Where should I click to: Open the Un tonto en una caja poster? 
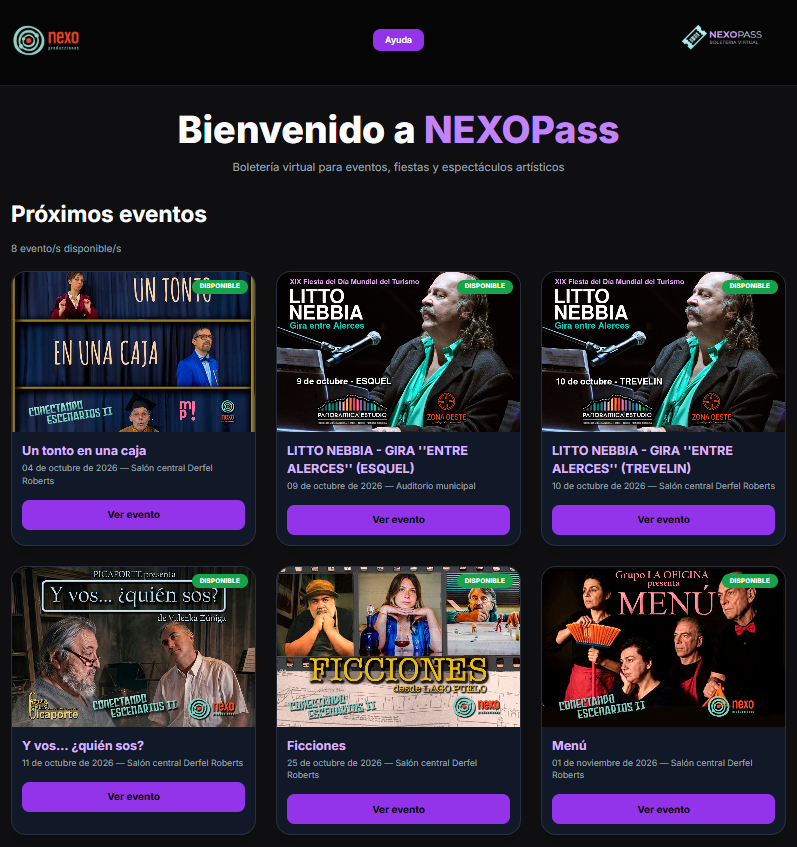pos(133,352)
